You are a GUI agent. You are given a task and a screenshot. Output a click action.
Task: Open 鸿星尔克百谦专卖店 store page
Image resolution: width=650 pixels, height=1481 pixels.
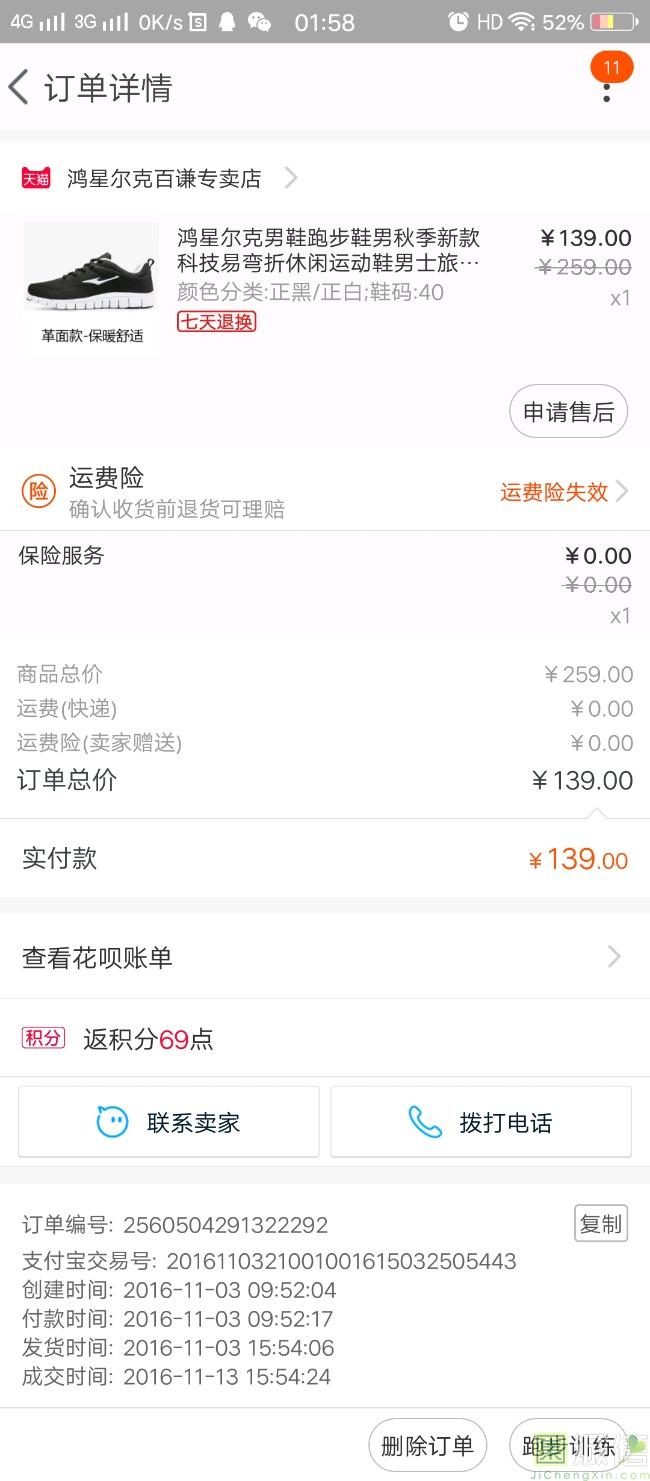pyautogui.click(x=160, y=178)
